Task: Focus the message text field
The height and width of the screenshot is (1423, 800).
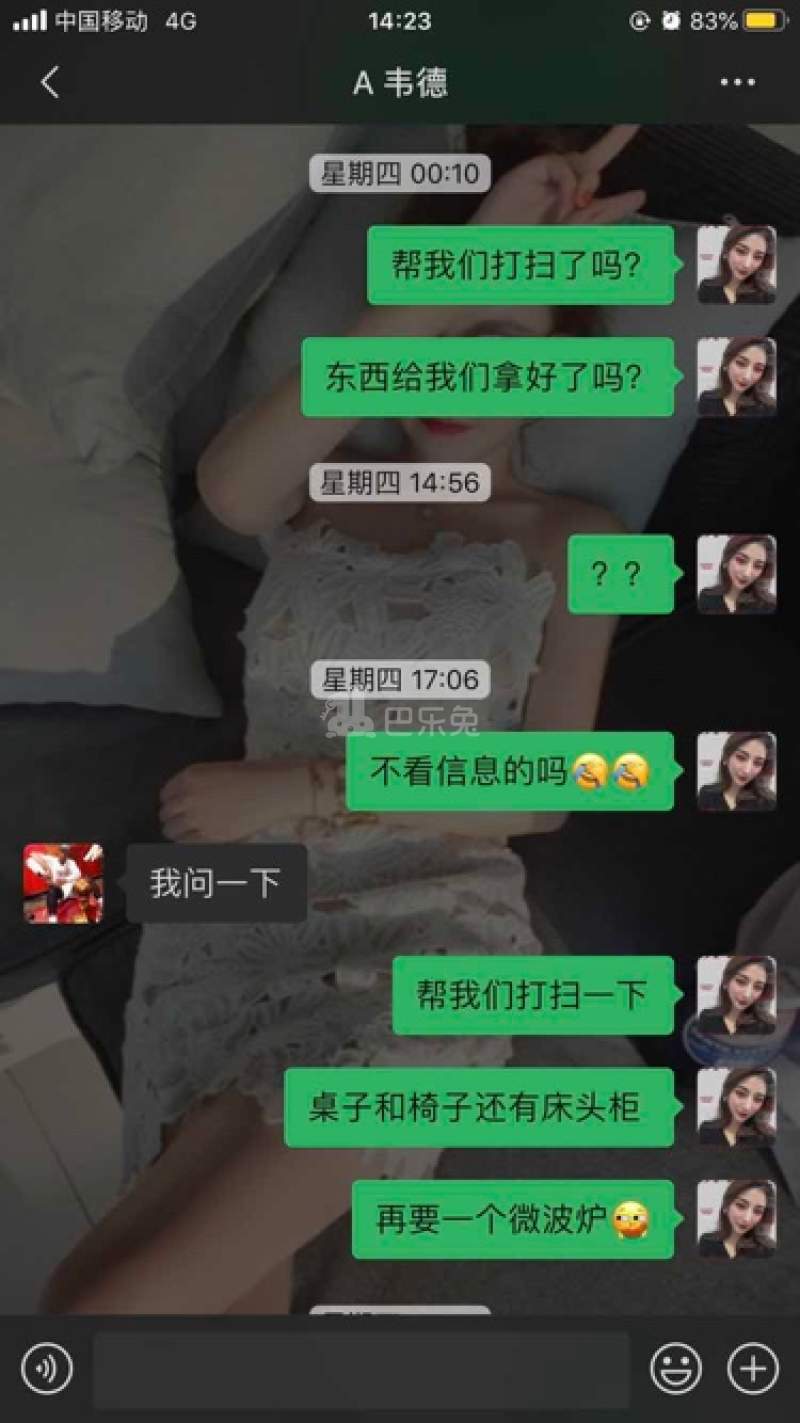Action: (x=361, y=1368)
